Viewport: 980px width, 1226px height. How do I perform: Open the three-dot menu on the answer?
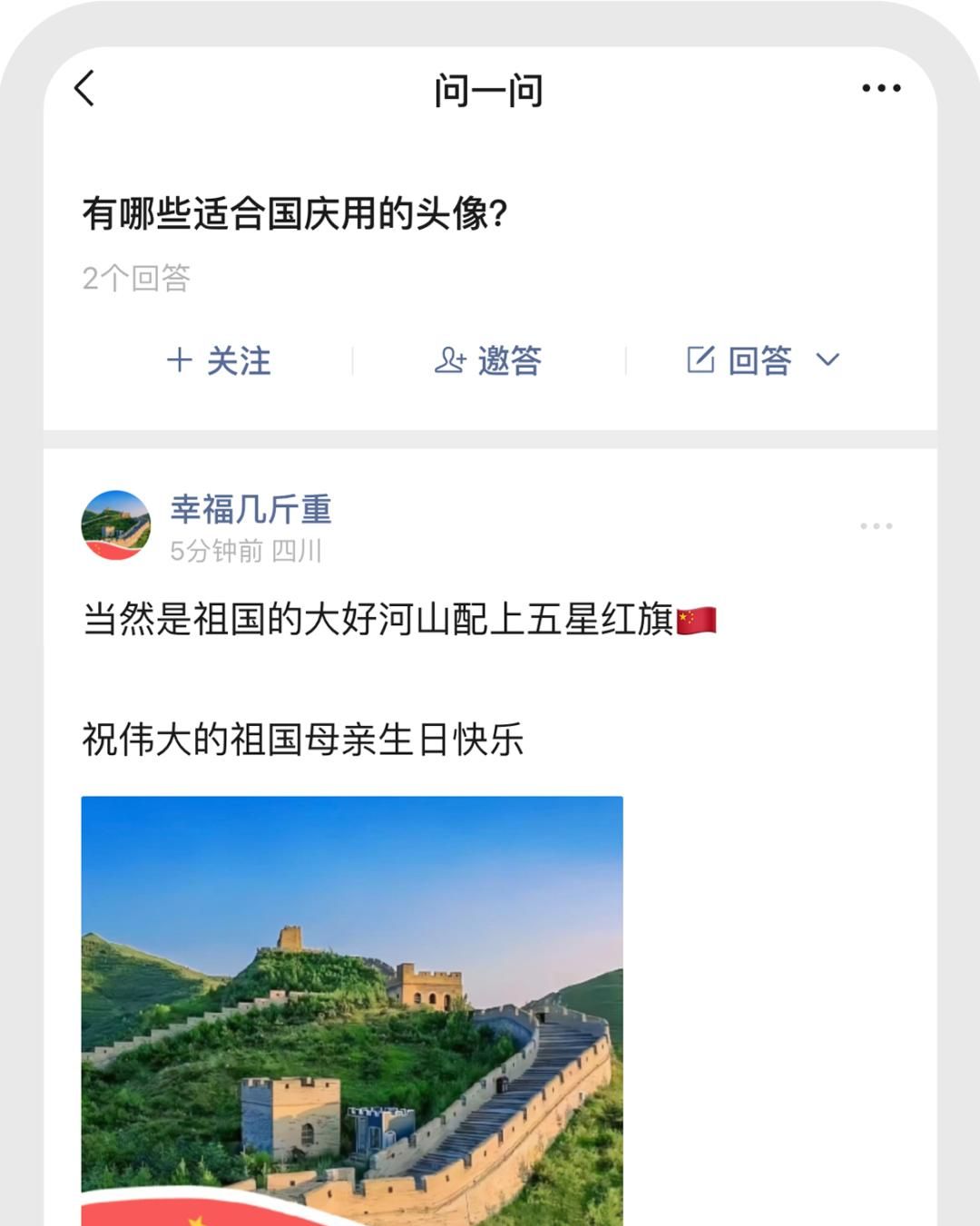(x=875, y=525)
